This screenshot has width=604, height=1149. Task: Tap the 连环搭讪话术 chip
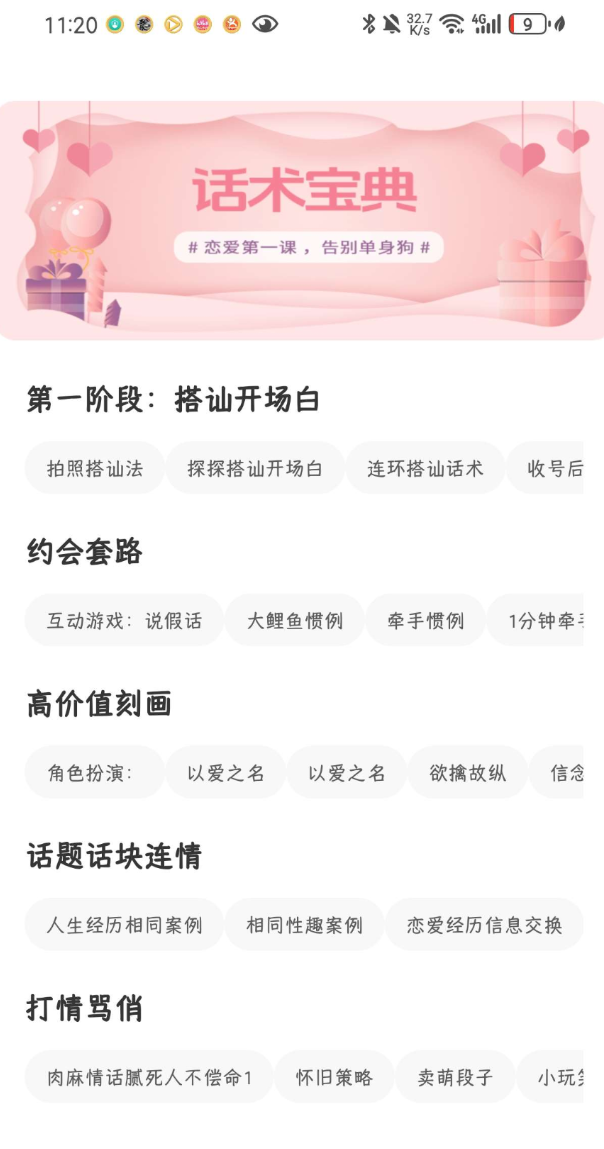pyautogui.click(x=425, y=468)
